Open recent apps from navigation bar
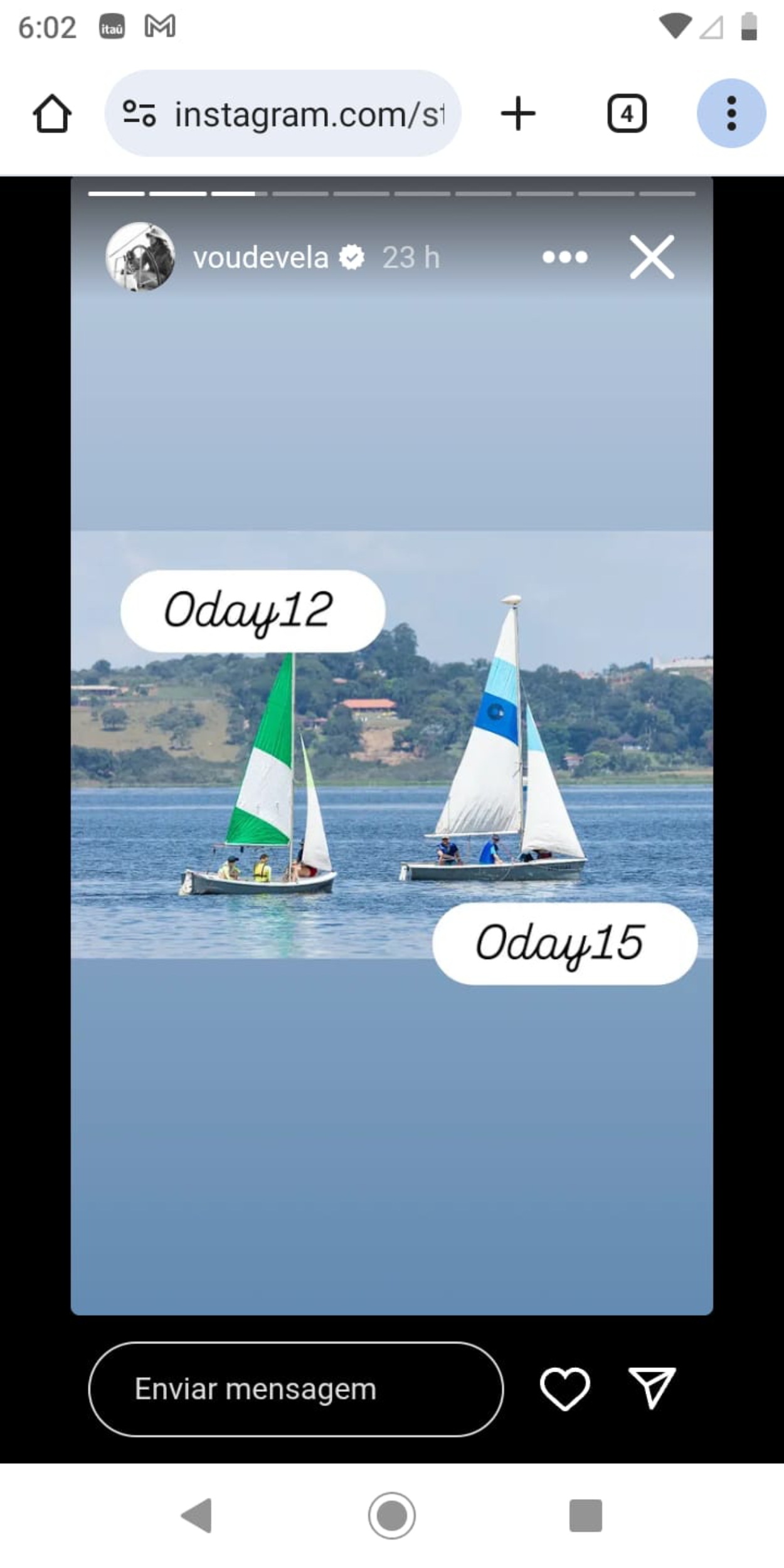The width and height of the screenshot is (784, 1568). [x=585, y=1515]
